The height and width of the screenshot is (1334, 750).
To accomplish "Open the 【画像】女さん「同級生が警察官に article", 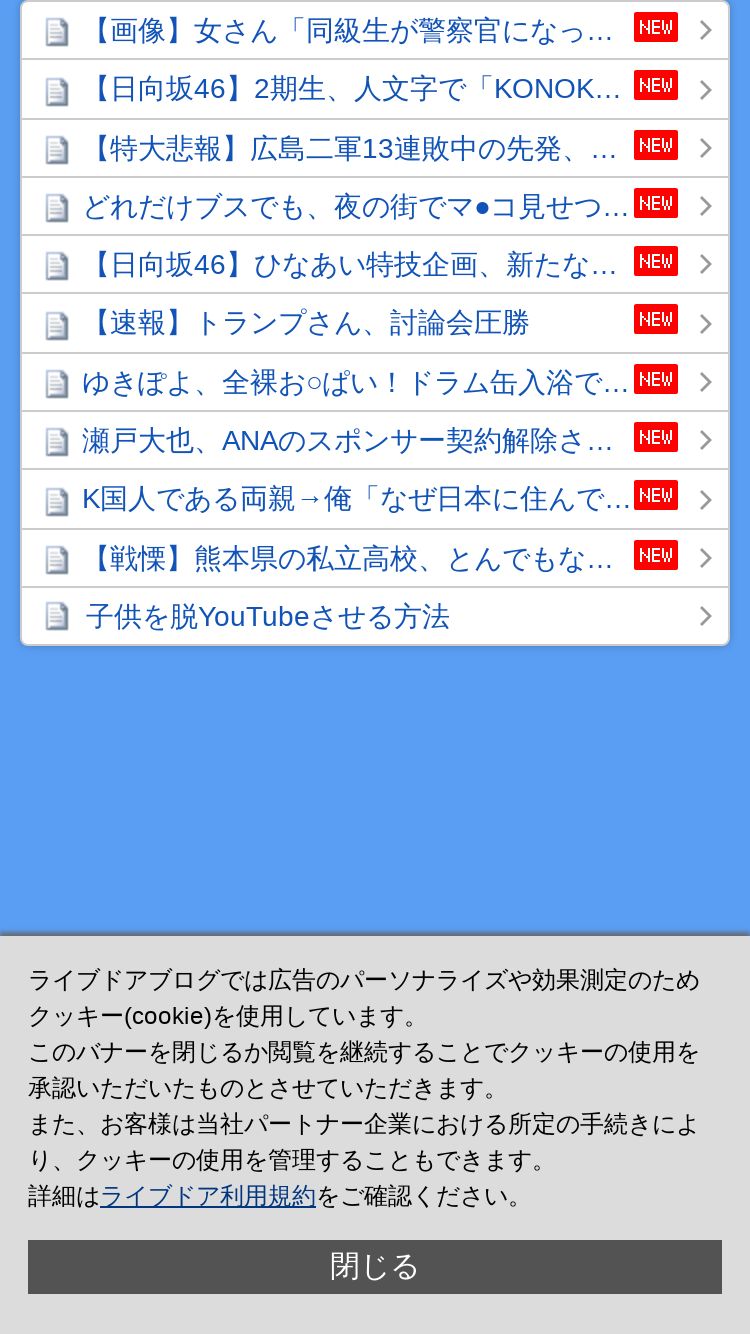I will 375,30.
